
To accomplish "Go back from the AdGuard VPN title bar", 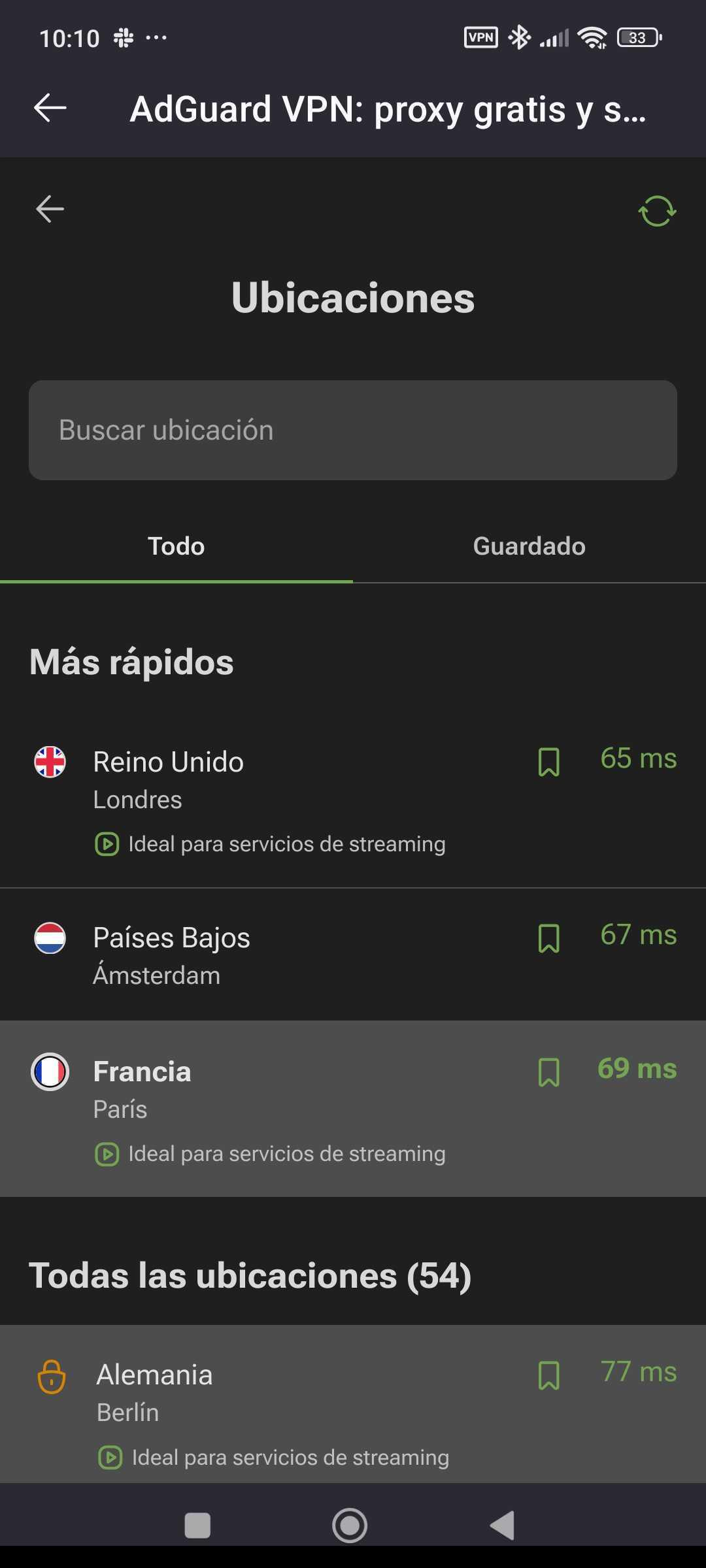I will [50, 108].
